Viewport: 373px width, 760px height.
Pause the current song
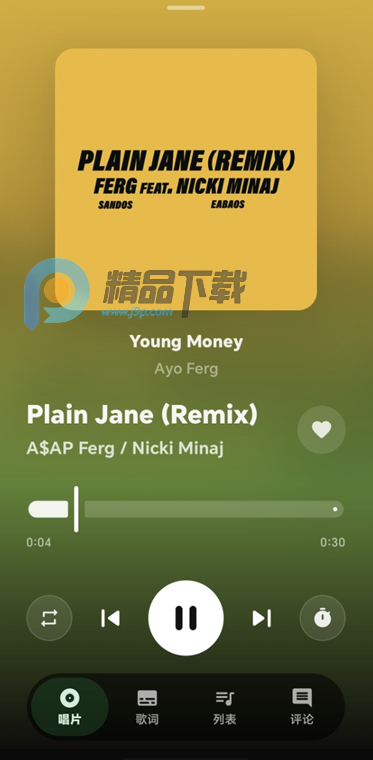pyautogui.click(x=186, y=618)
